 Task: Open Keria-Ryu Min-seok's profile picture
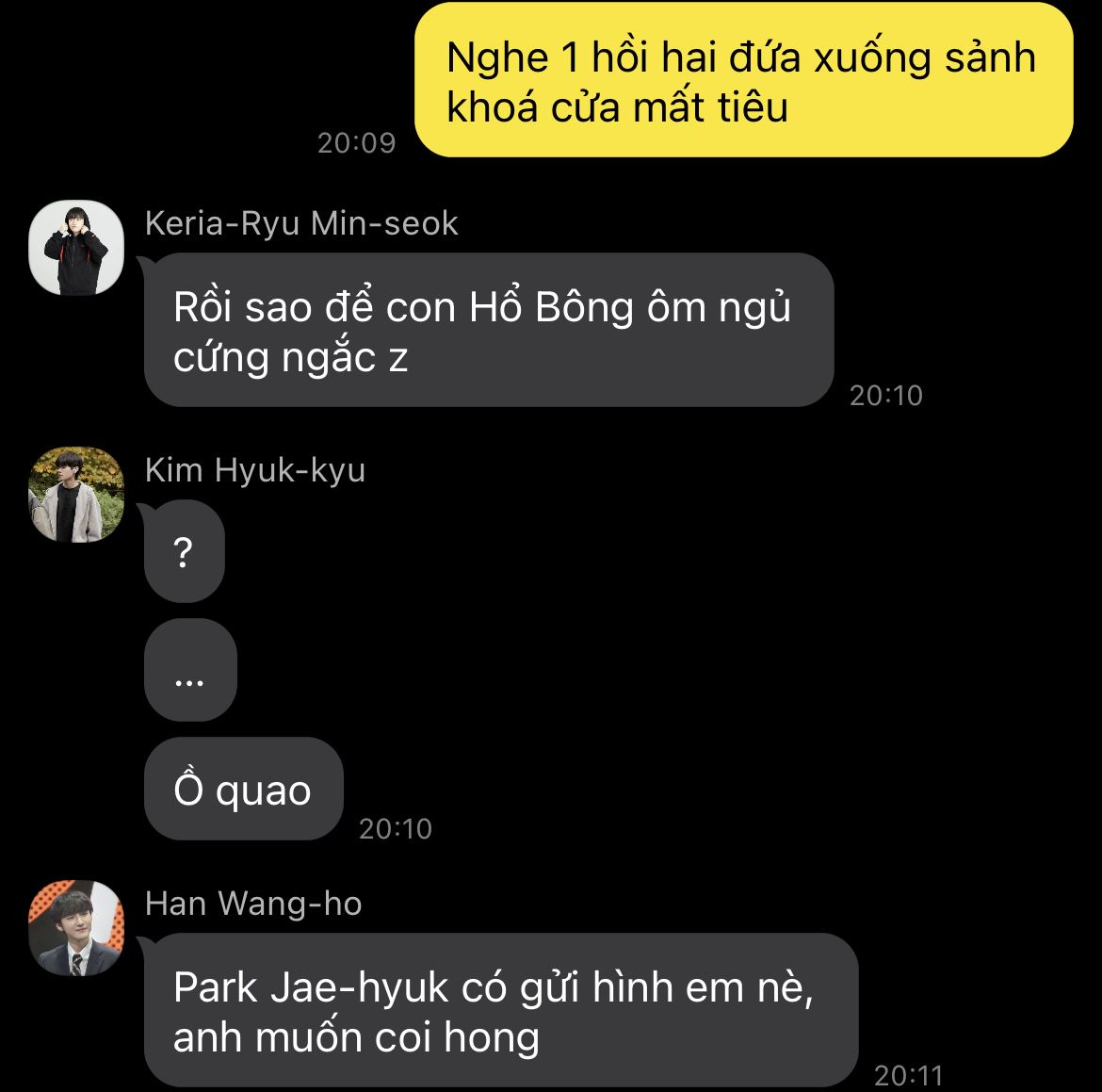pos(76,248)
